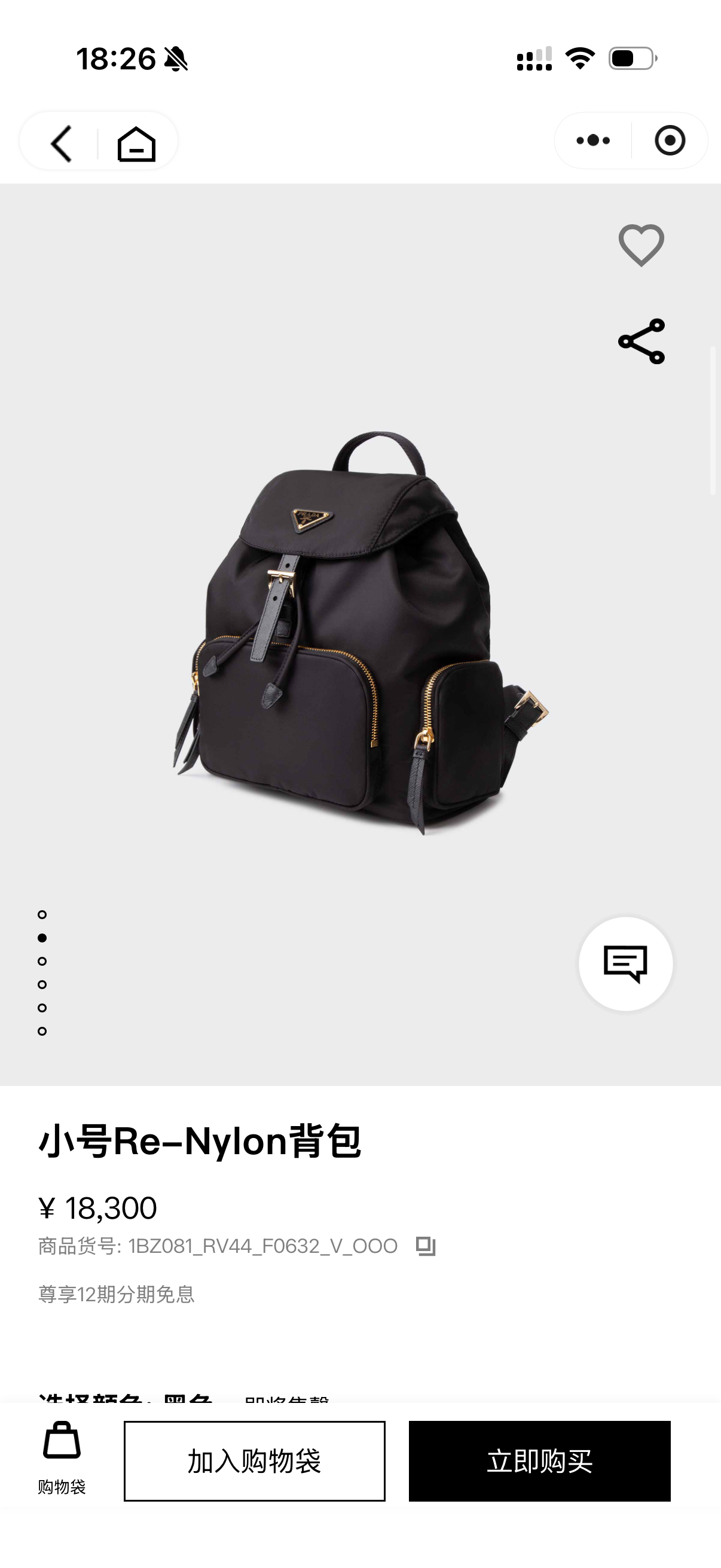
Task: Jump to the last image indicator dot
Action: [42, 1030]
